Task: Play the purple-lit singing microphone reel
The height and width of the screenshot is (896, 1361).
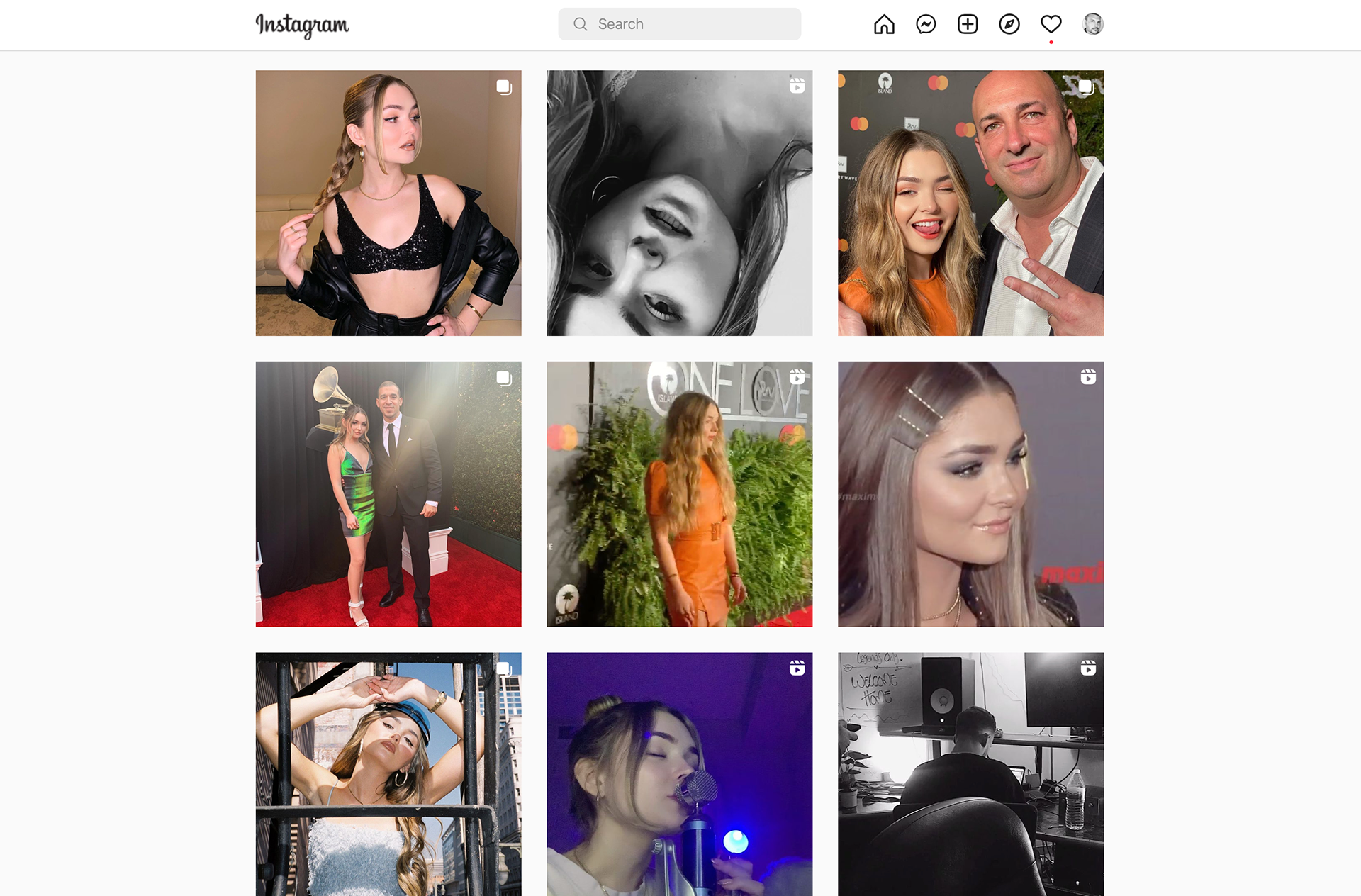Action: point(679,774)
